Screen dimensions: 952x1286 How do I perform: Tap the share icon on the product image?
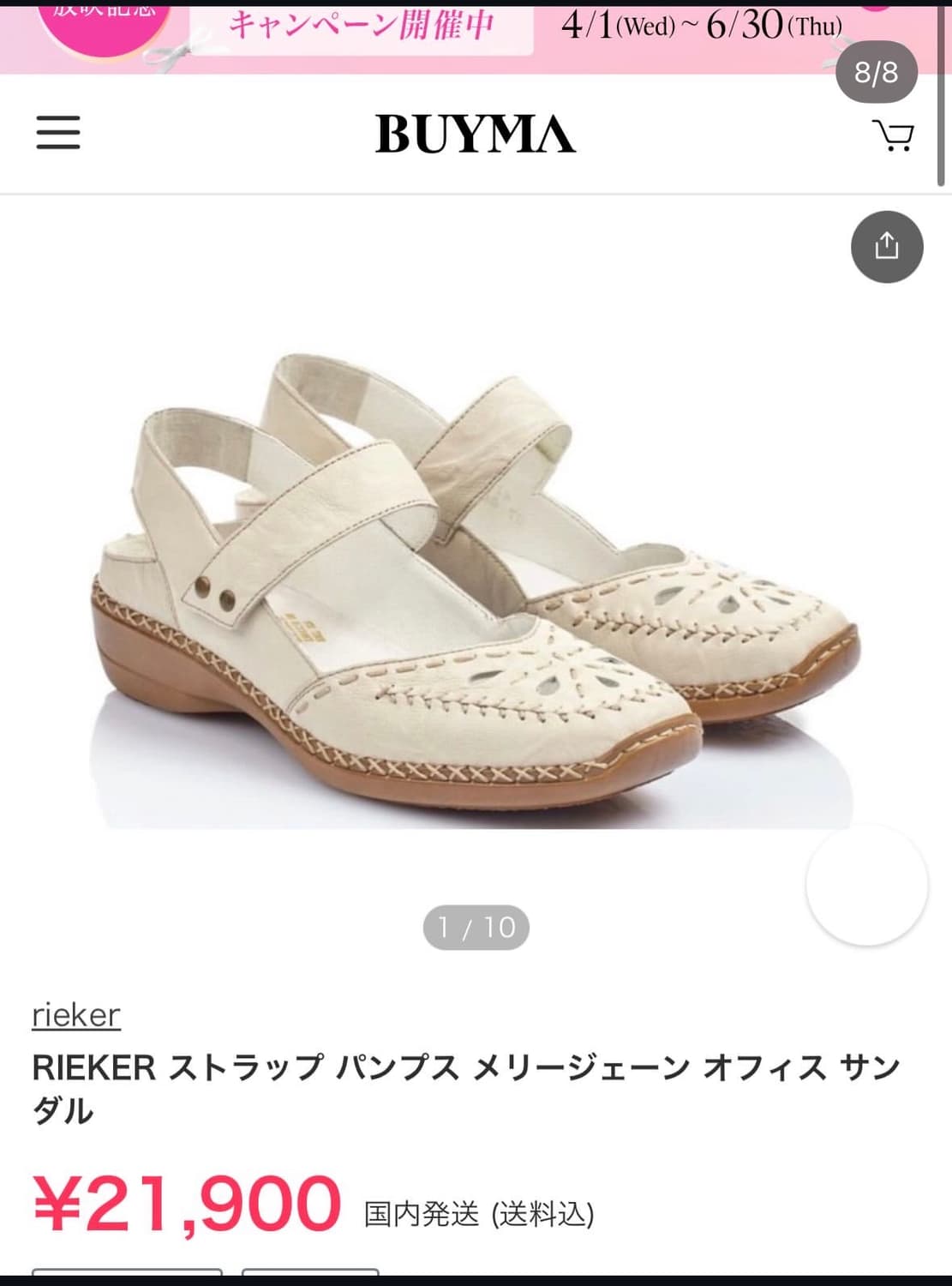(x=888, y=244)
